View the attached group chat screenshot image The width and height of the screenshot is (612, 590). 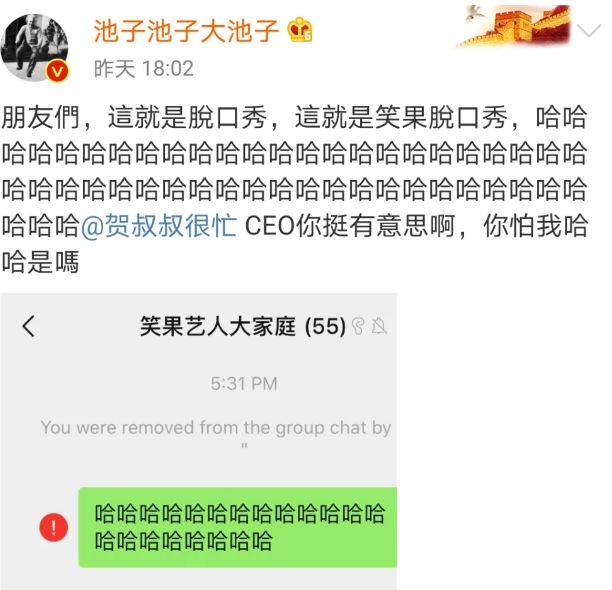point(200,440)
